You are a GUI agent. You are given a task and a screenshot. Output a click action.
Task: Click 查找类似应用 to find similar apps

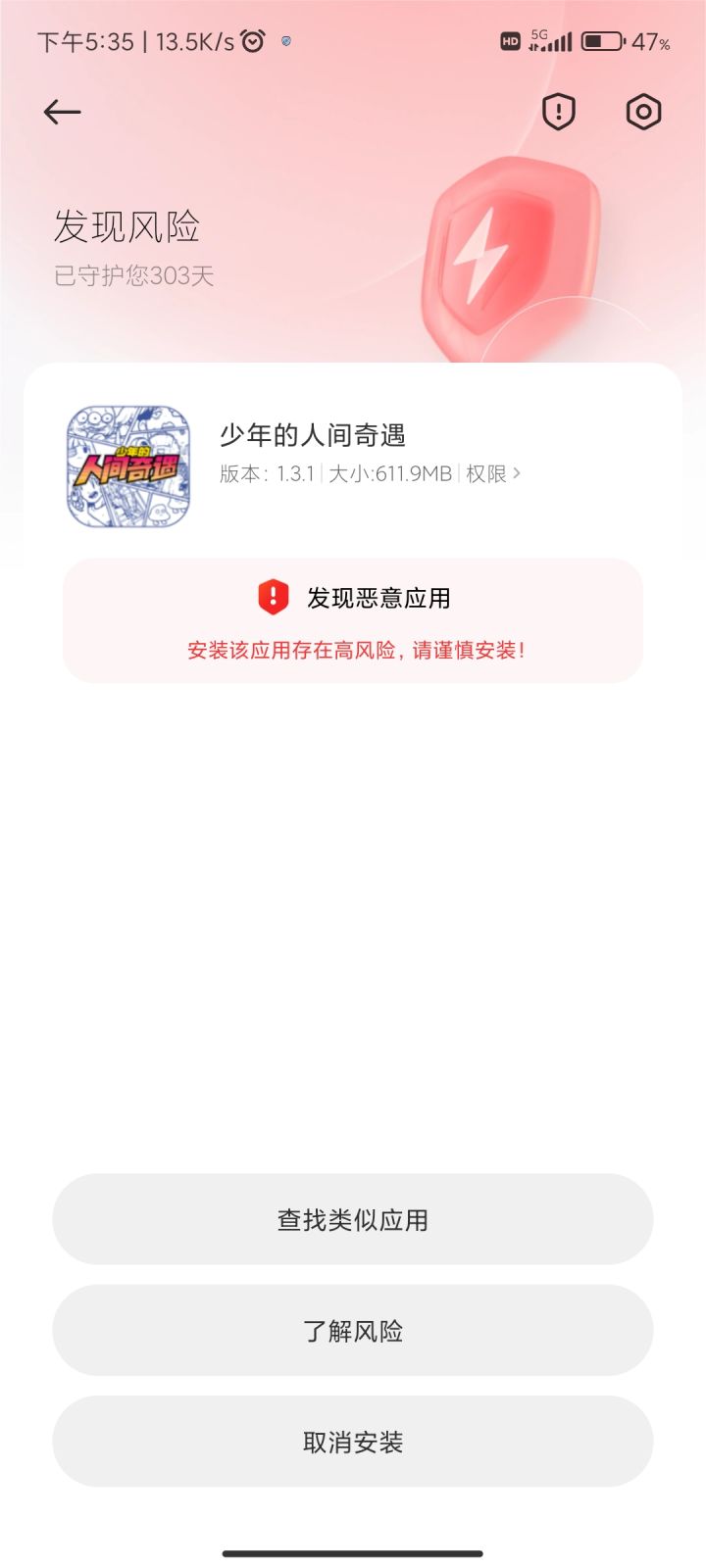(353, 1220)
